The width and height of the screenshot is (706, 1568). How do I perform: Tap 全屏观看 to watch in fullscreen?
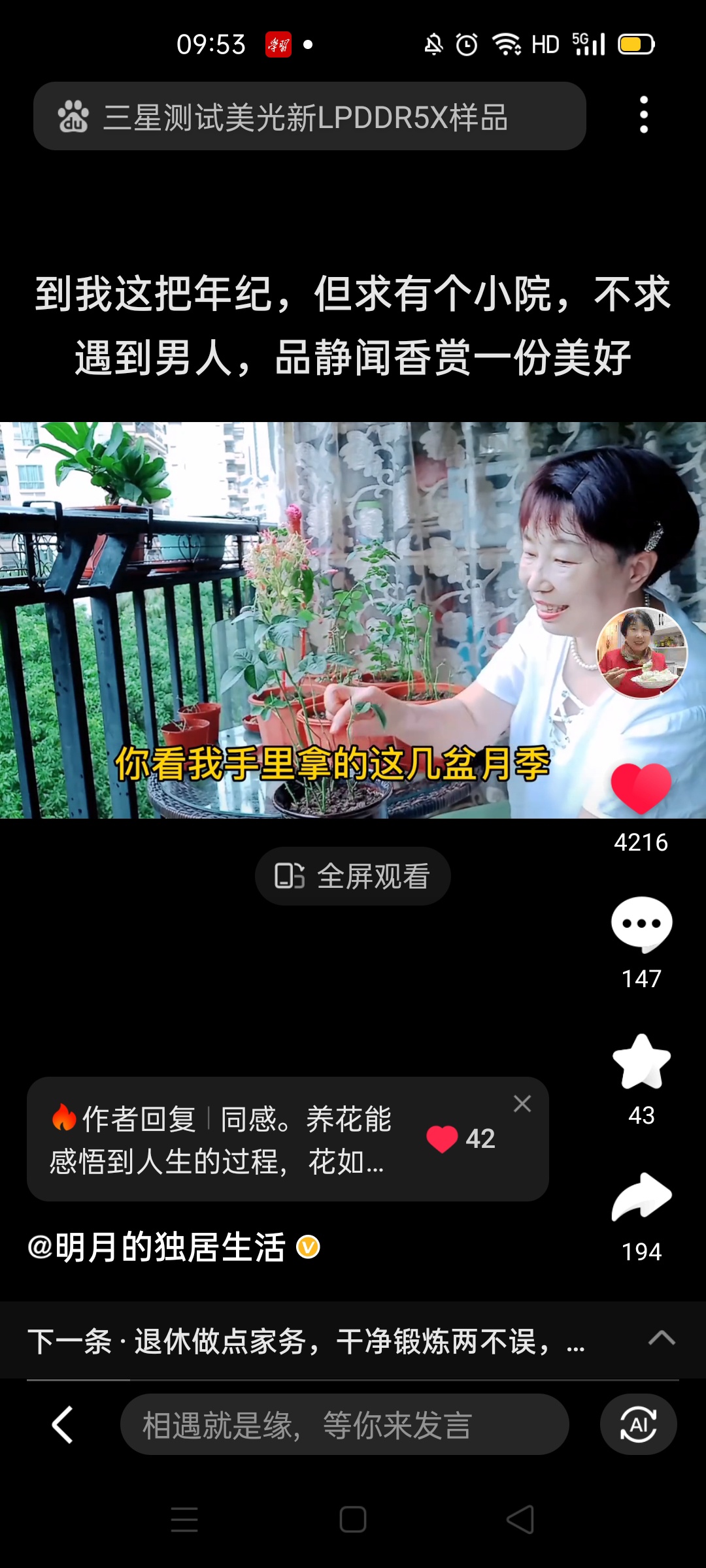tap(352, 876)
